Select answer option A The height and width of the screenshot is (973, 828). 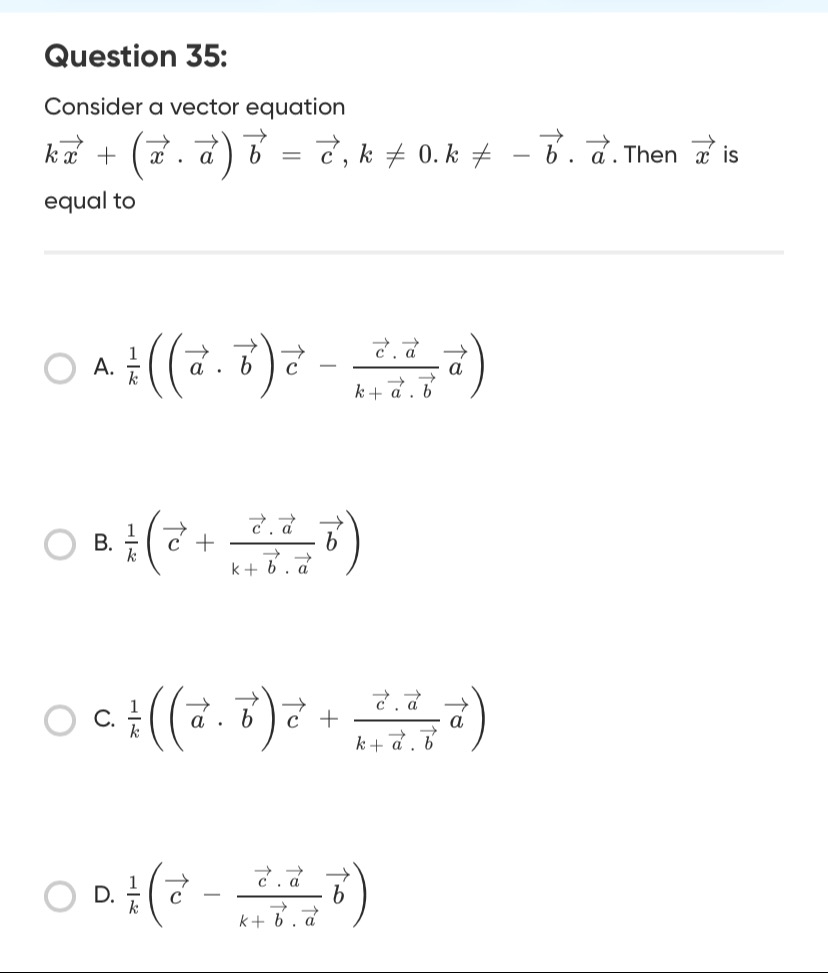[62, 368]
